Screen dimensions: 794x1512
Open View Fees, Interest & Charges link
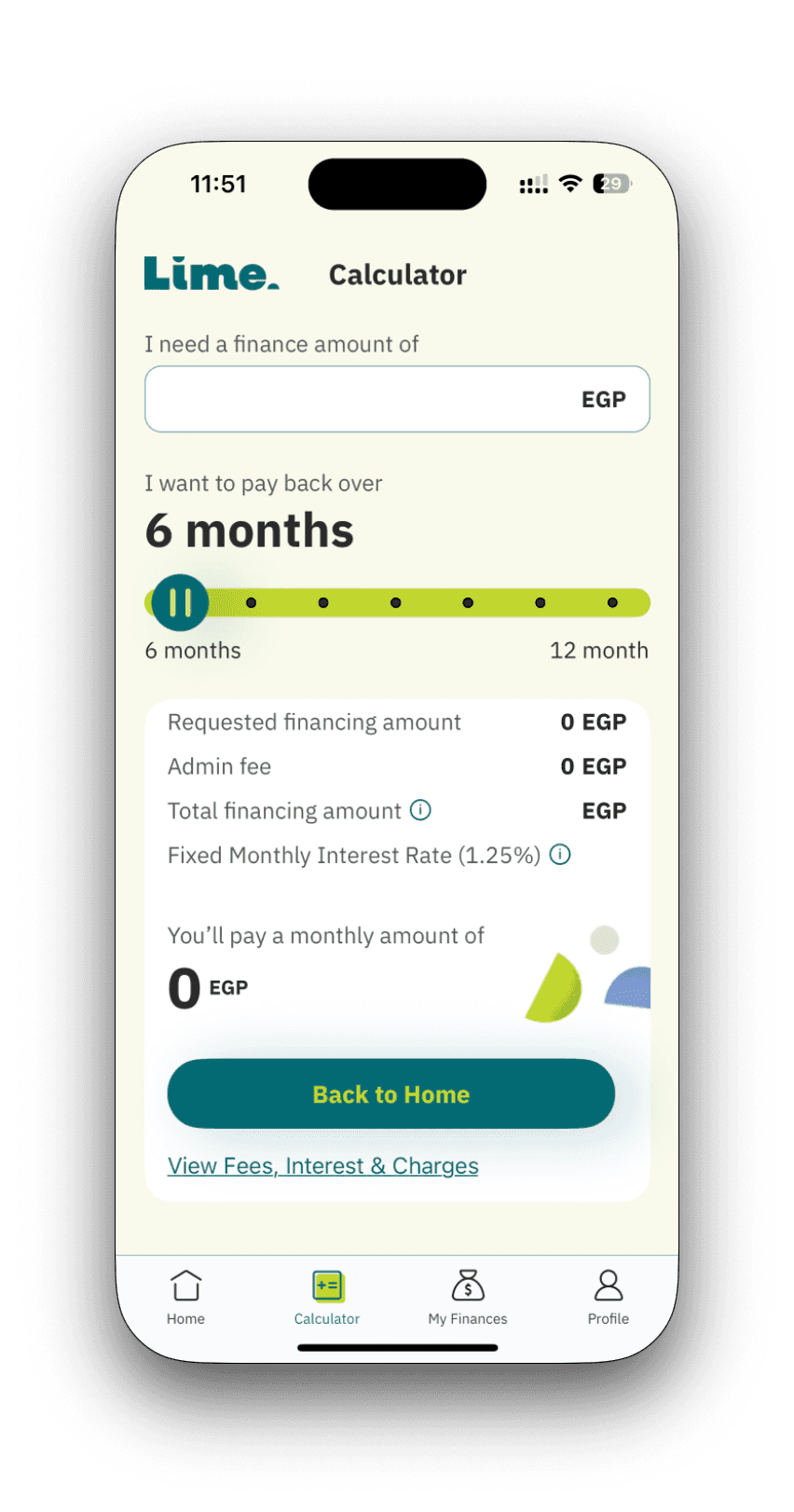322,1166
